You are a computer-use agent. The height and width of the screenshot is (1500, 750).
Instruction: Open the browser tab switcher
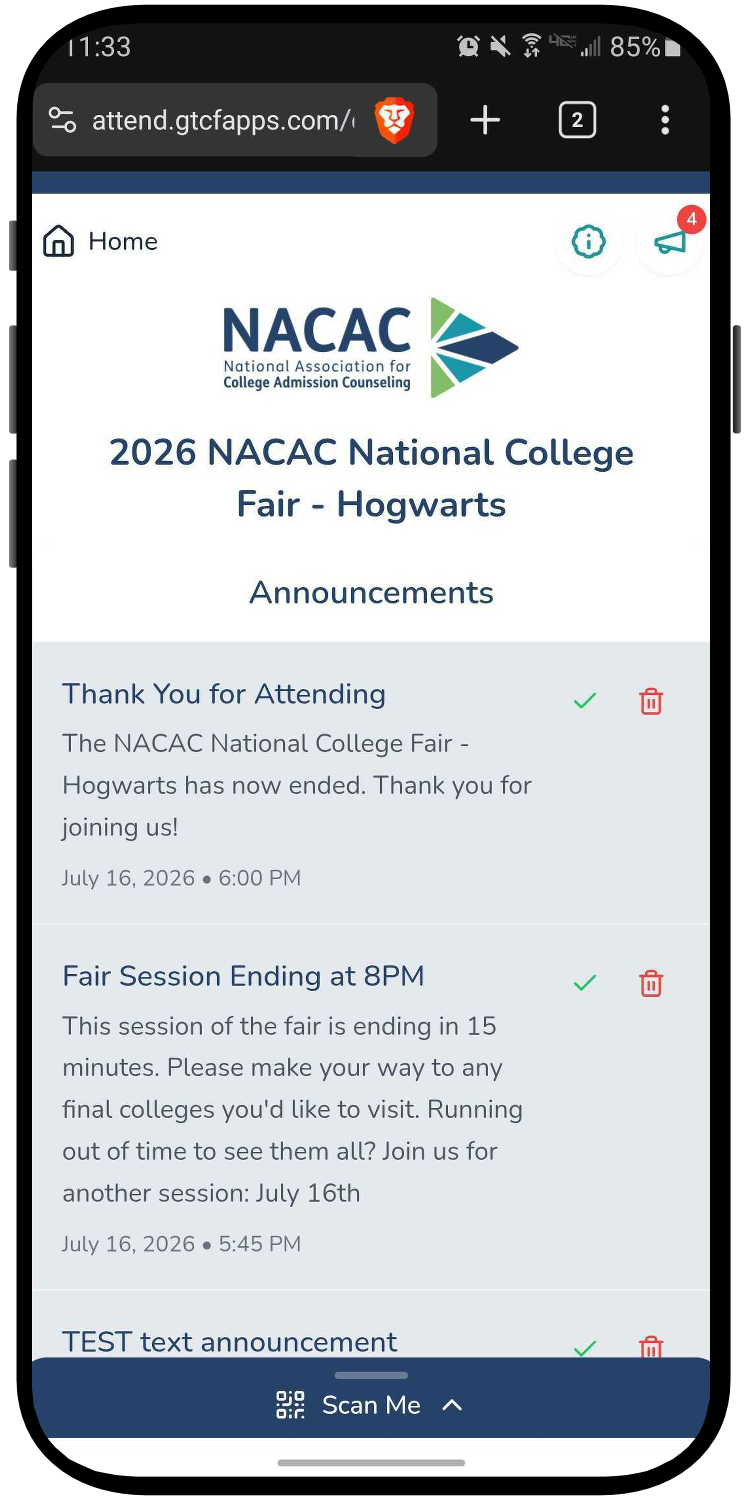coord(577,121)
